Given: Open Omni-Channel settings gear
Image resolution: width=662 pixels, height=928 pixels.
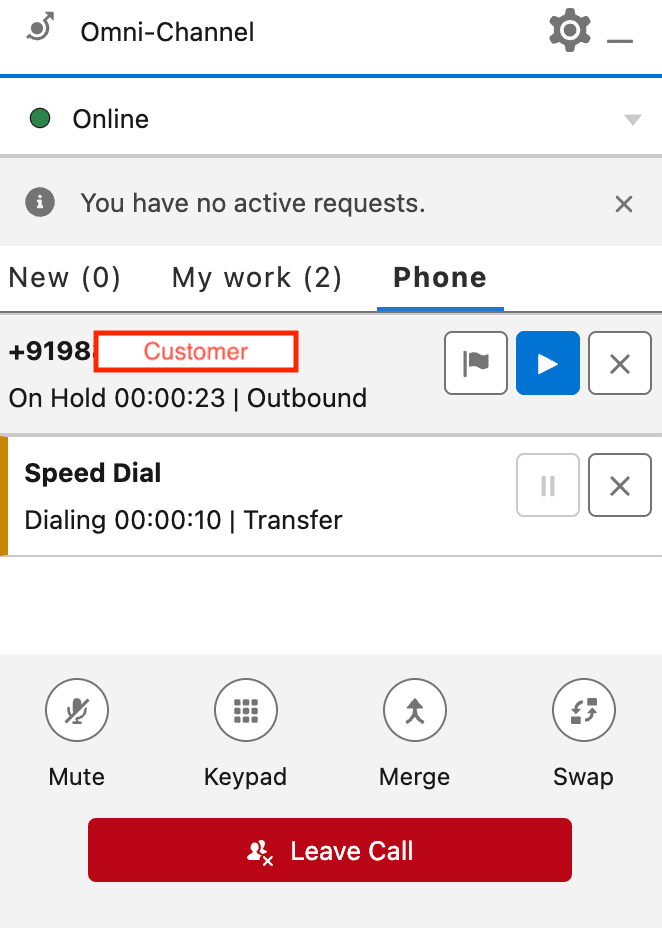Looking at the screenshot, I should (x=570, y=32).
